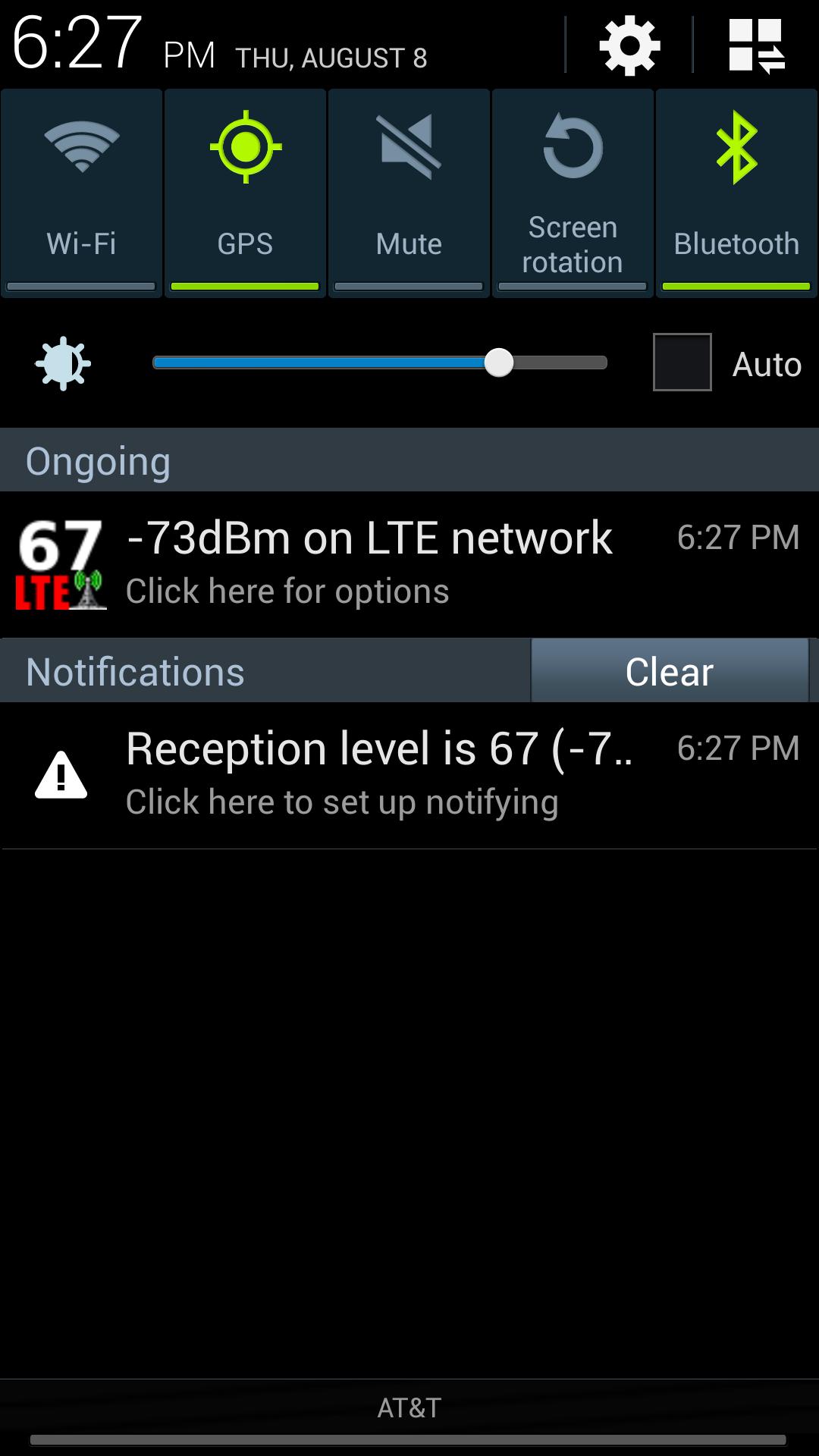Click here to set up notifying
819x1456 pixels.
341,800
